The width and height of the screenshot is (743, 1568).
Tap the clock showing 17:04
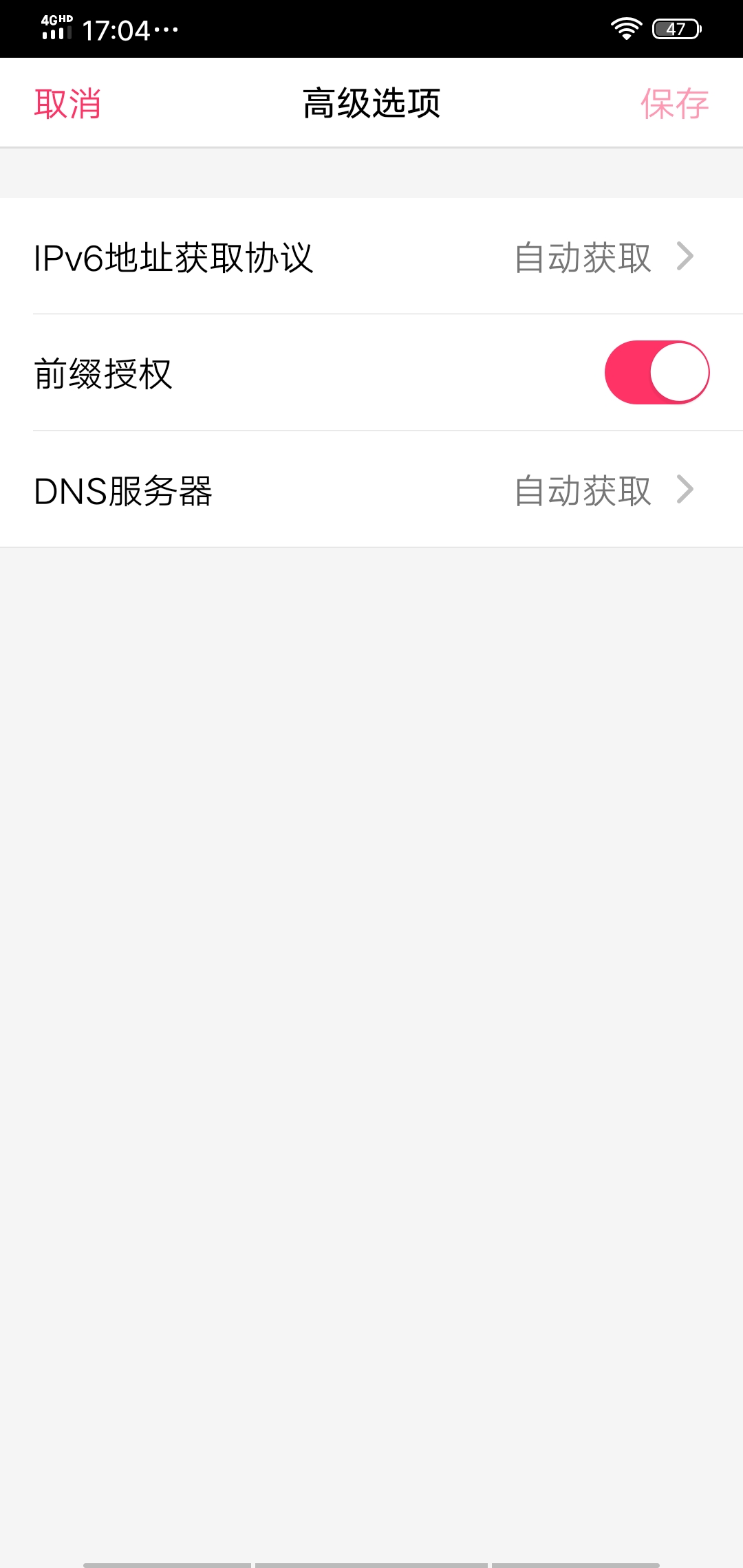(x=117, y=29)
